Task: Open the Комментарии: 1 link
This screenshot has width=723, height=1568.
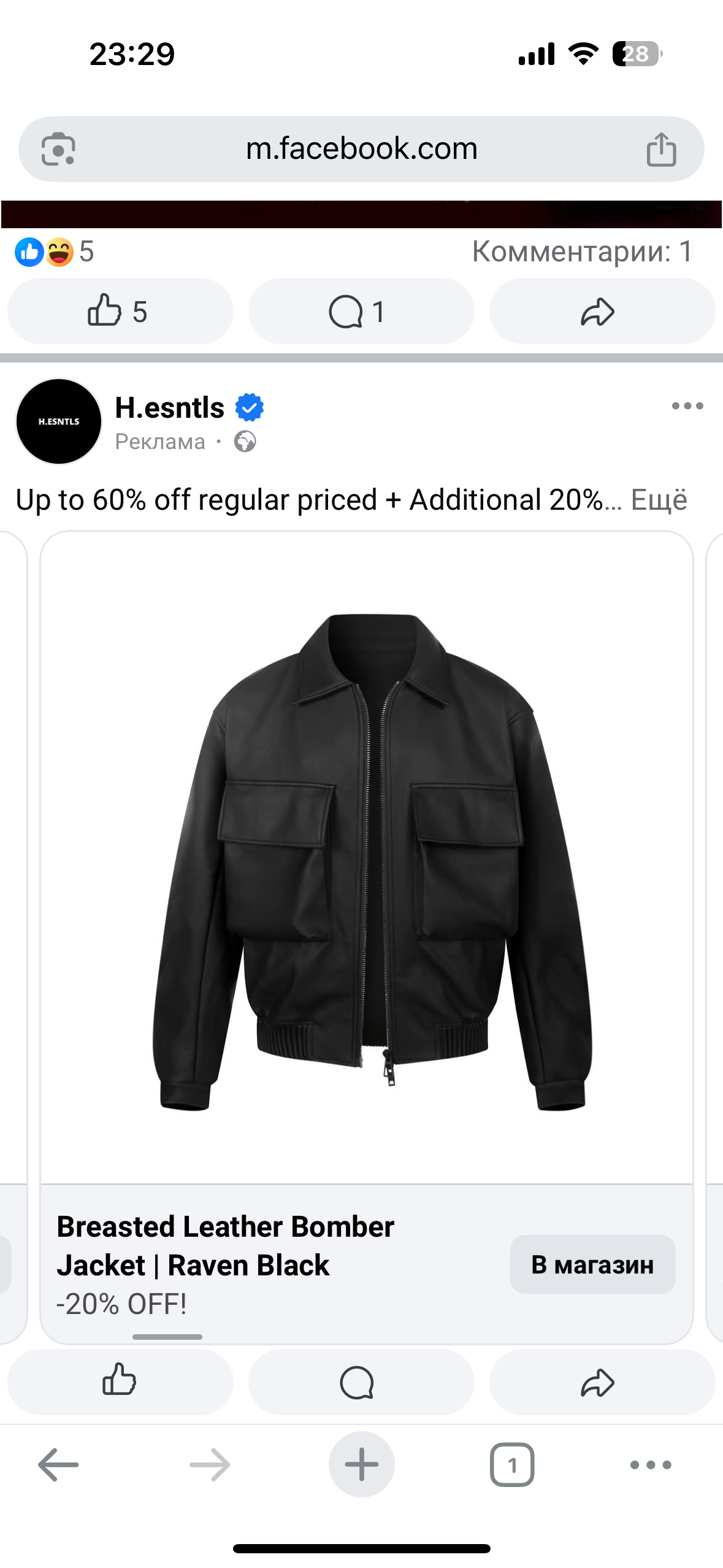Action: [581, 252]
